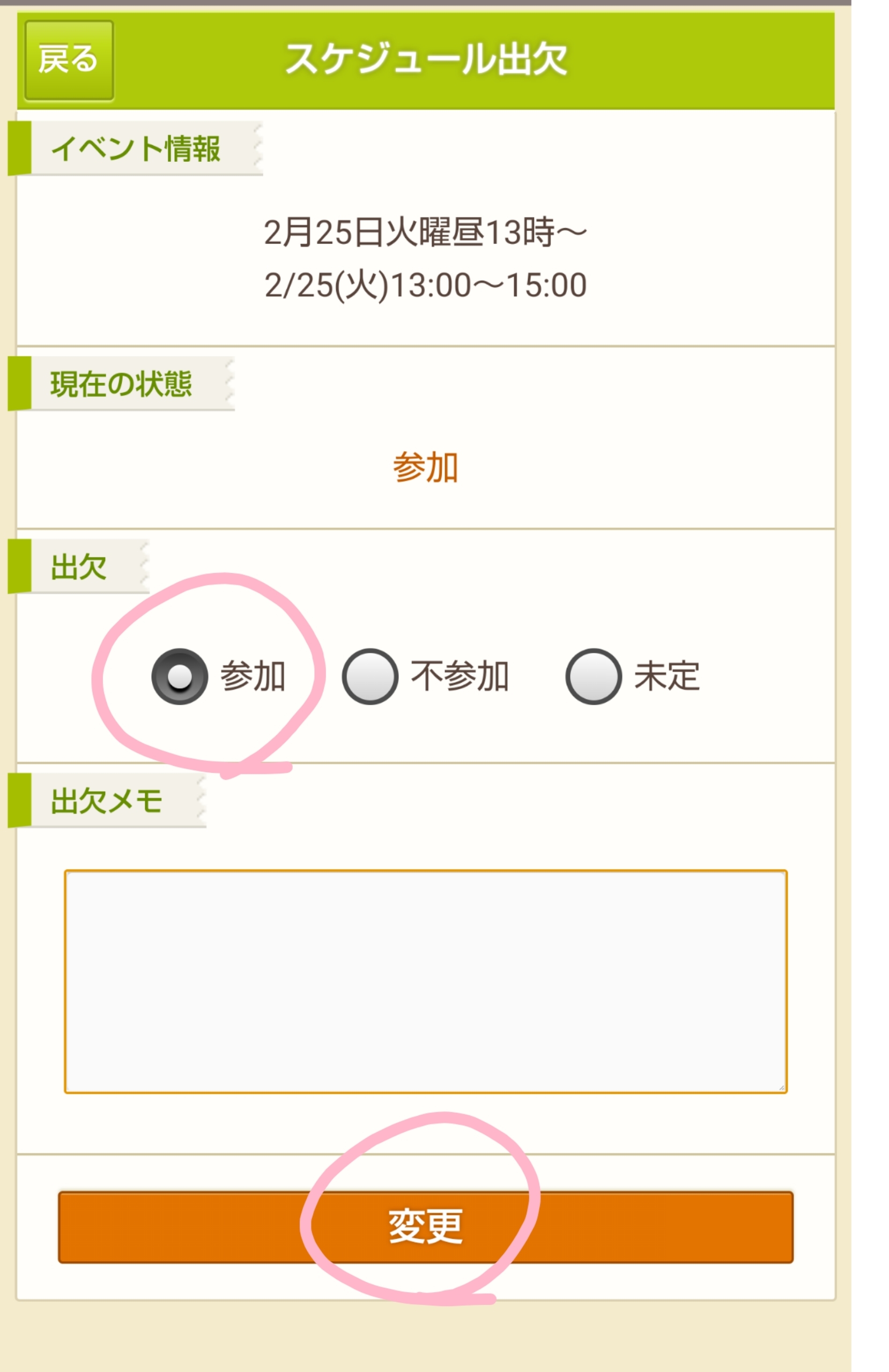This screenshot has width=889, height=1372.
Task: Choose the 不参加 radio button
Action: [x=370, y=676]
